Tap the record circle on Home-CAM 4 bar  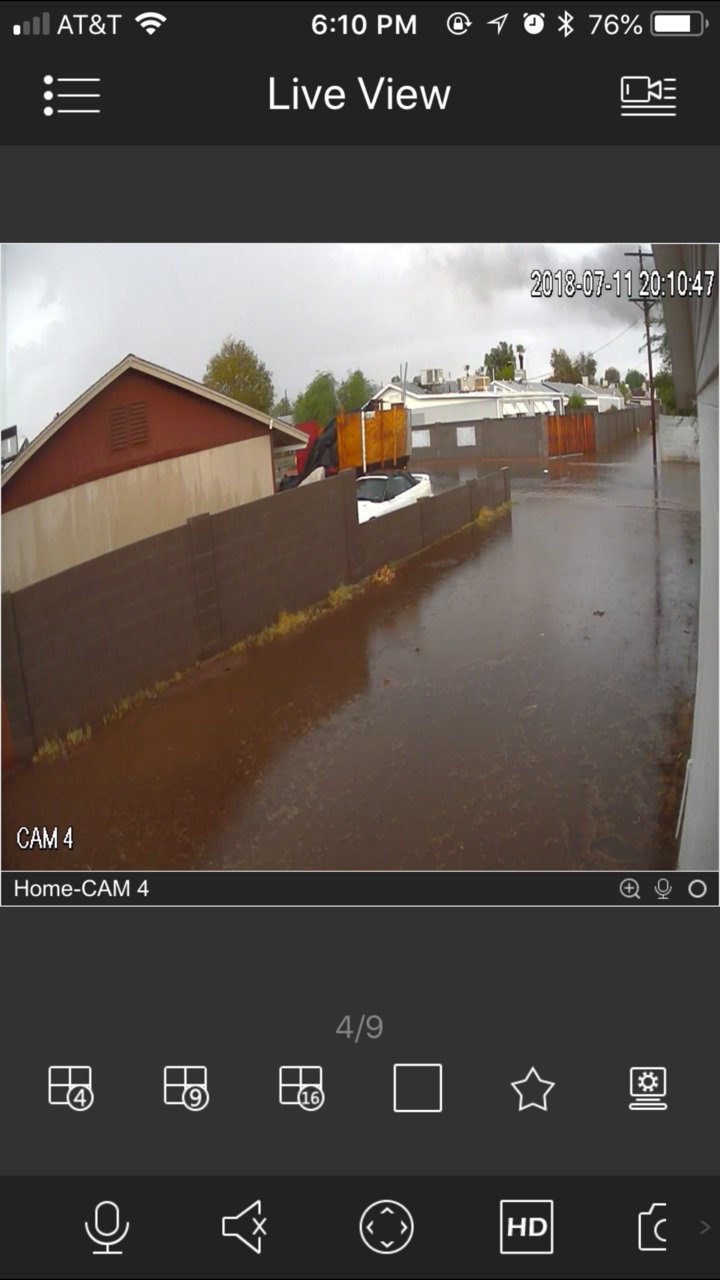[x=697, y=889]
